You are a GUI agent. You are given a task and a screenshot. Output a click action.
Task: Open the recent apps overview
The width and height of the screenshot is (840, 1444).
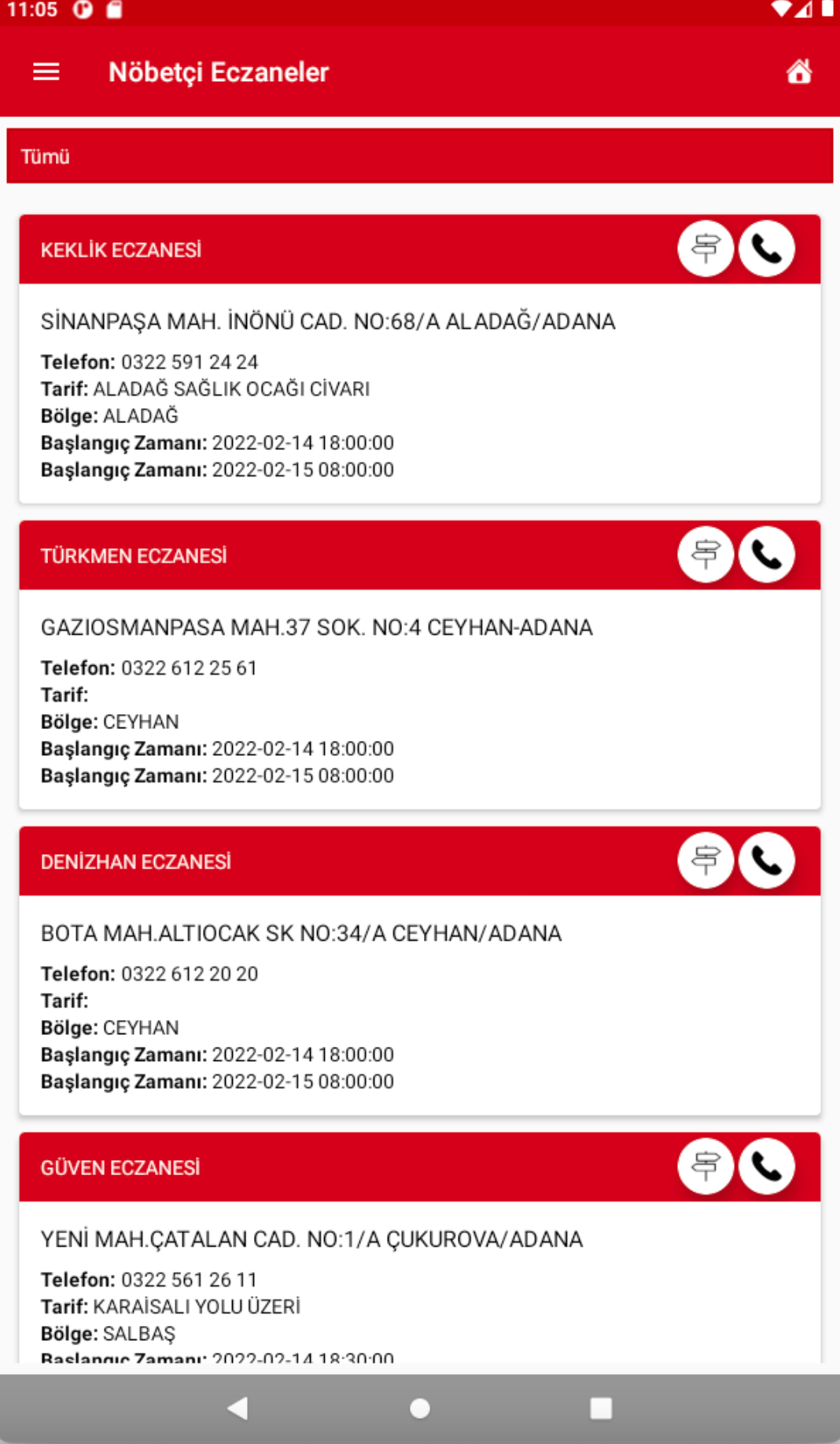pyautogui.click(x=601, y=1408)
